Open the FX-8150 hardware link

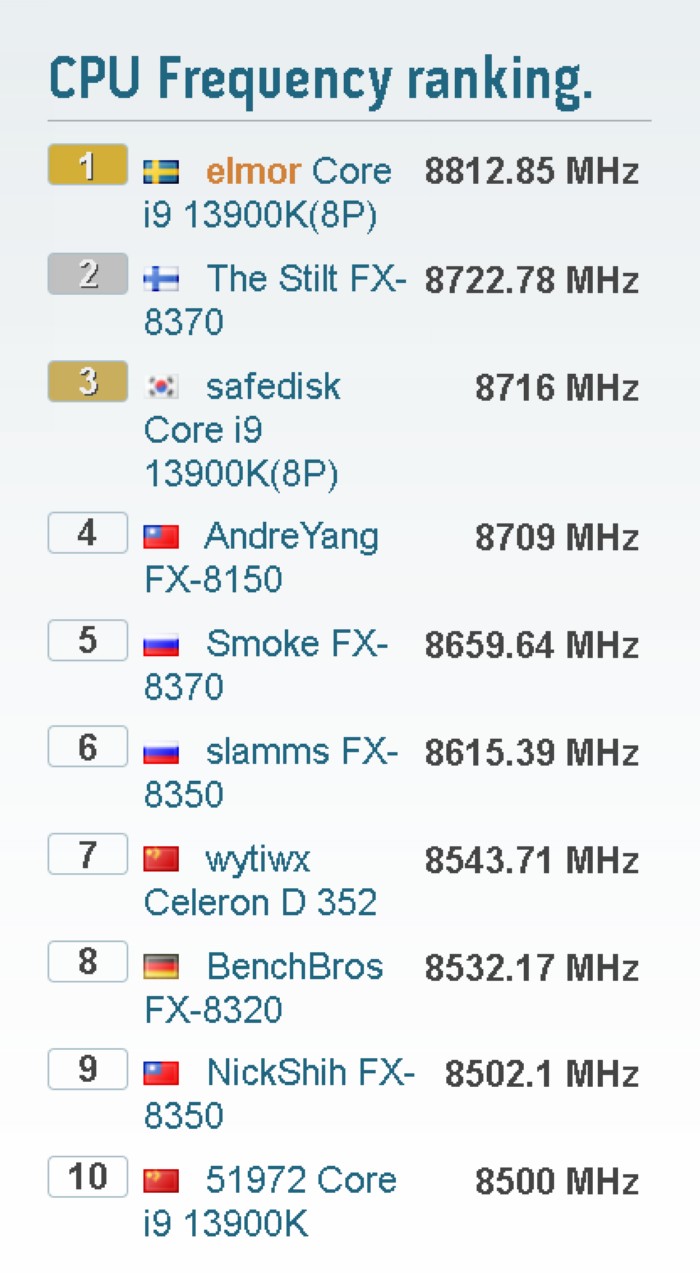coord(213,580)
